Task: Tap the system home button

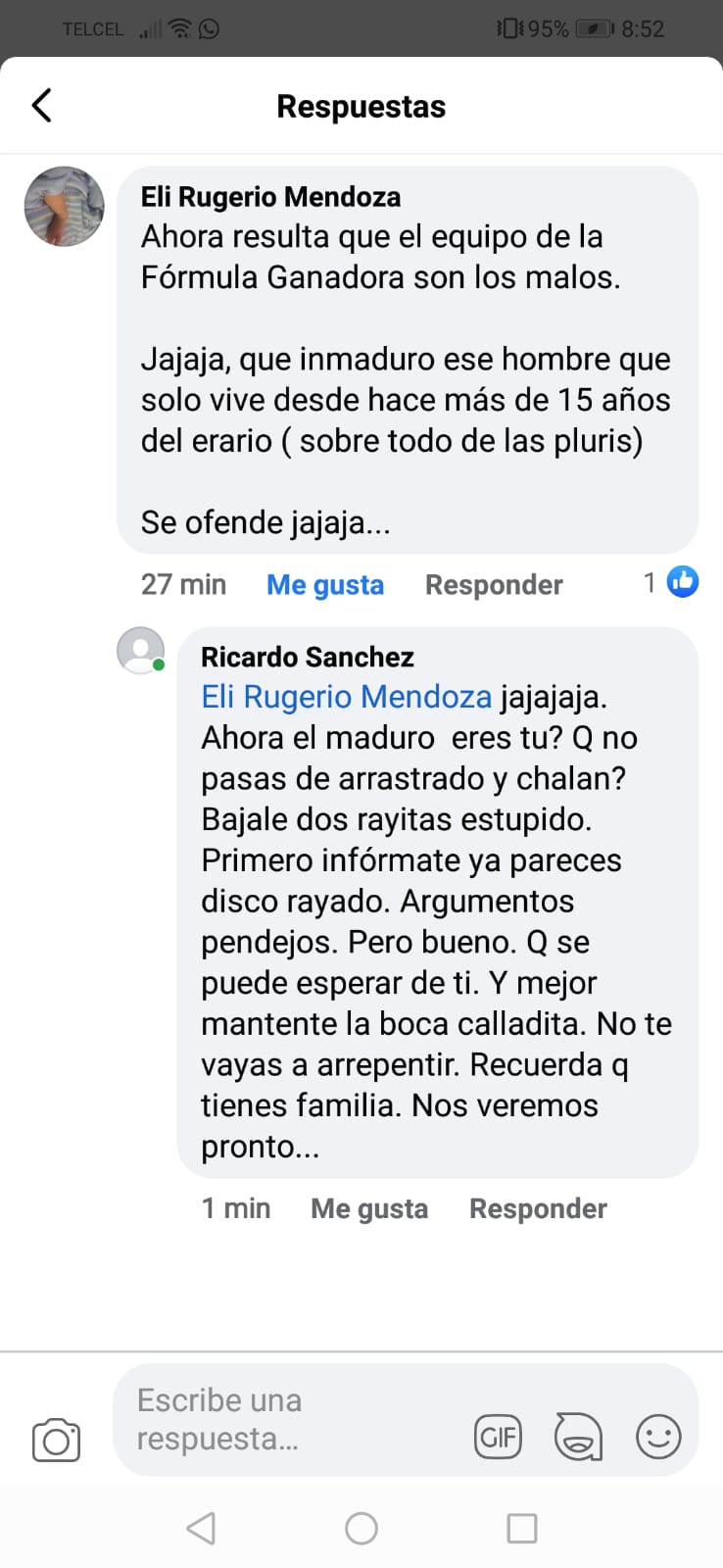Action: (361, 1528)
